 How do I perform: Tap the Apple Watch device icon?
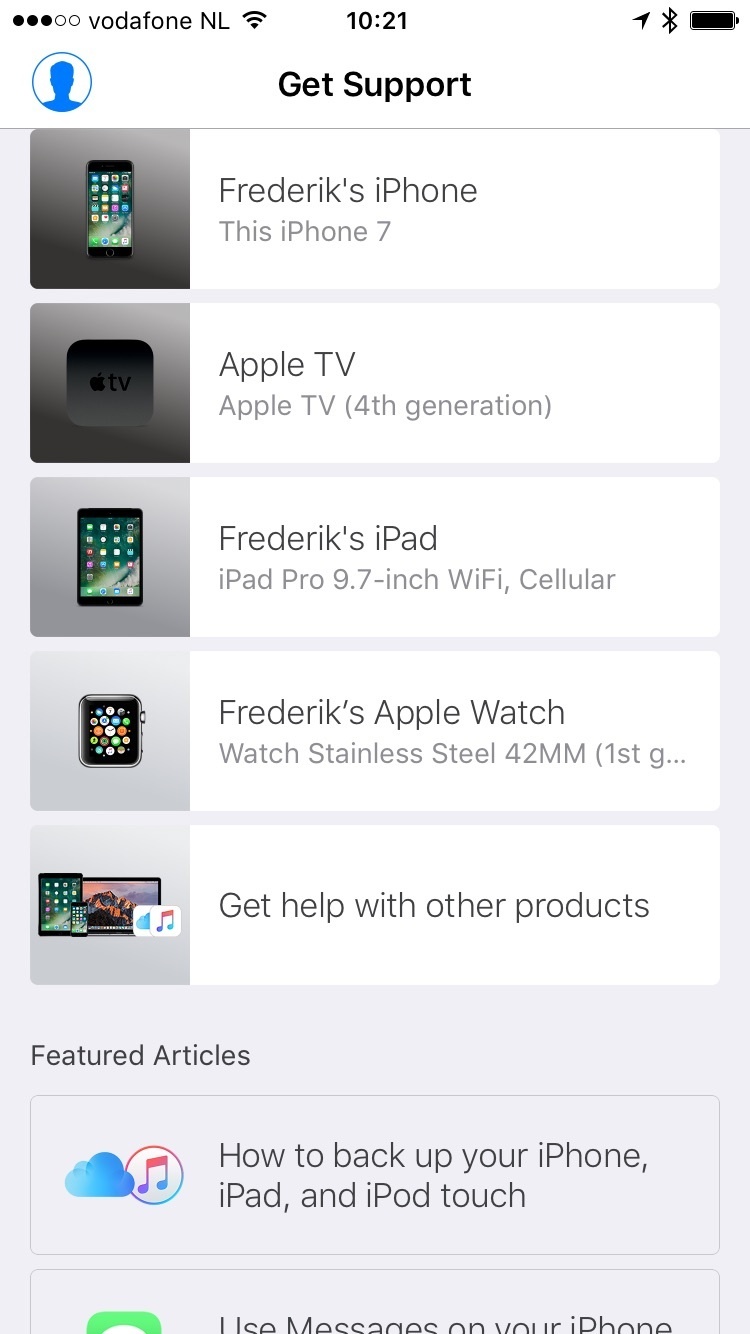(109, 730)
